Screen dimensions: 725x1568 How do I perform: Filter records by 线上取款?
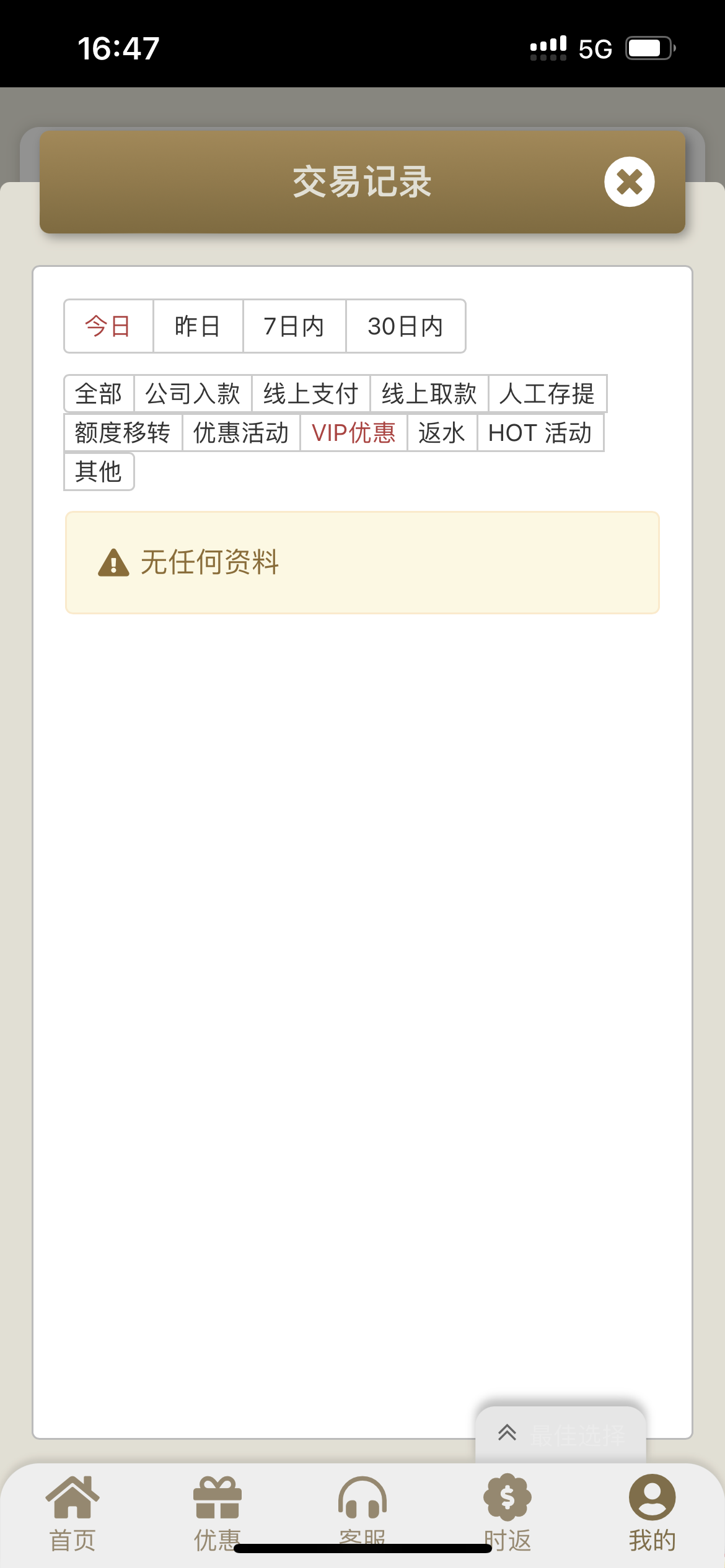pos(429,394)
